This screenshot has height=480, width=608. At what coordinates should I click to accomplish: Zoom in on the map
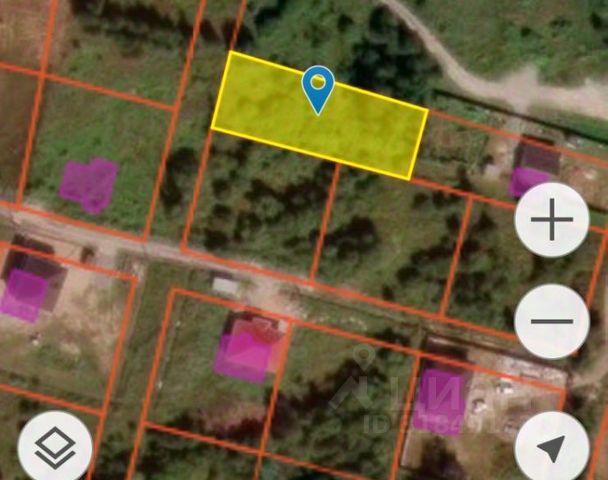click(x=551, y=220)
